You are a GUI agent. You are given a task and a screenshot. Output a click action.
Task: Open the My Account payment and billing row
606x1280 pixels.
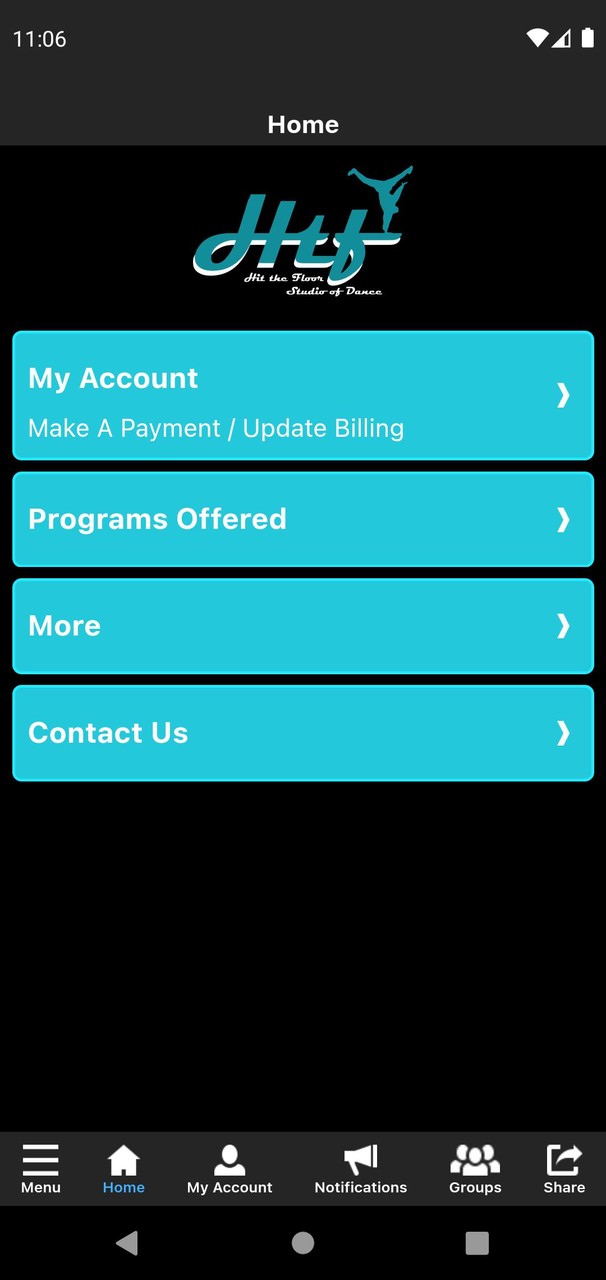click(x=302, y=396)
